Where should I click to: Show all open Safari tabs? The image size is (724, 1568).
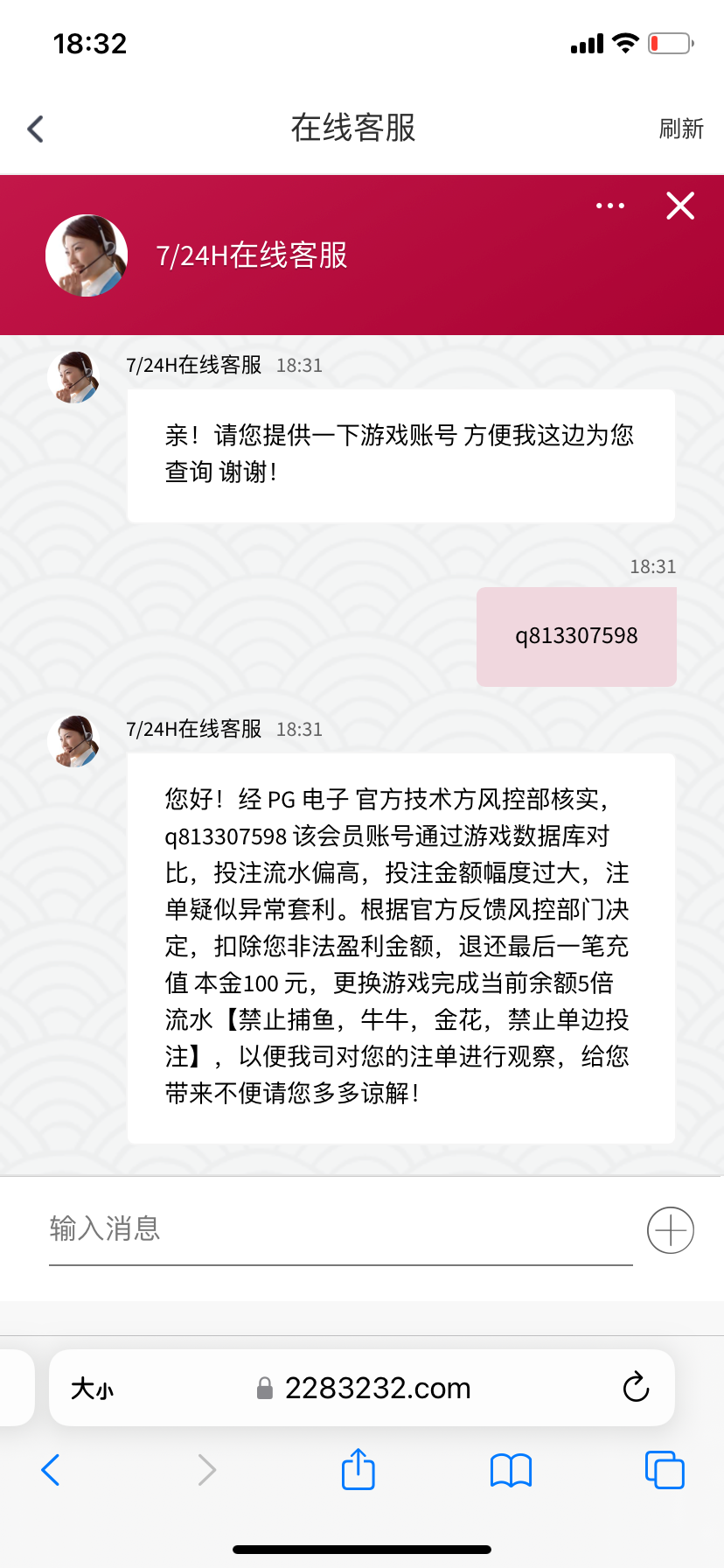(x=664, y=1470)
